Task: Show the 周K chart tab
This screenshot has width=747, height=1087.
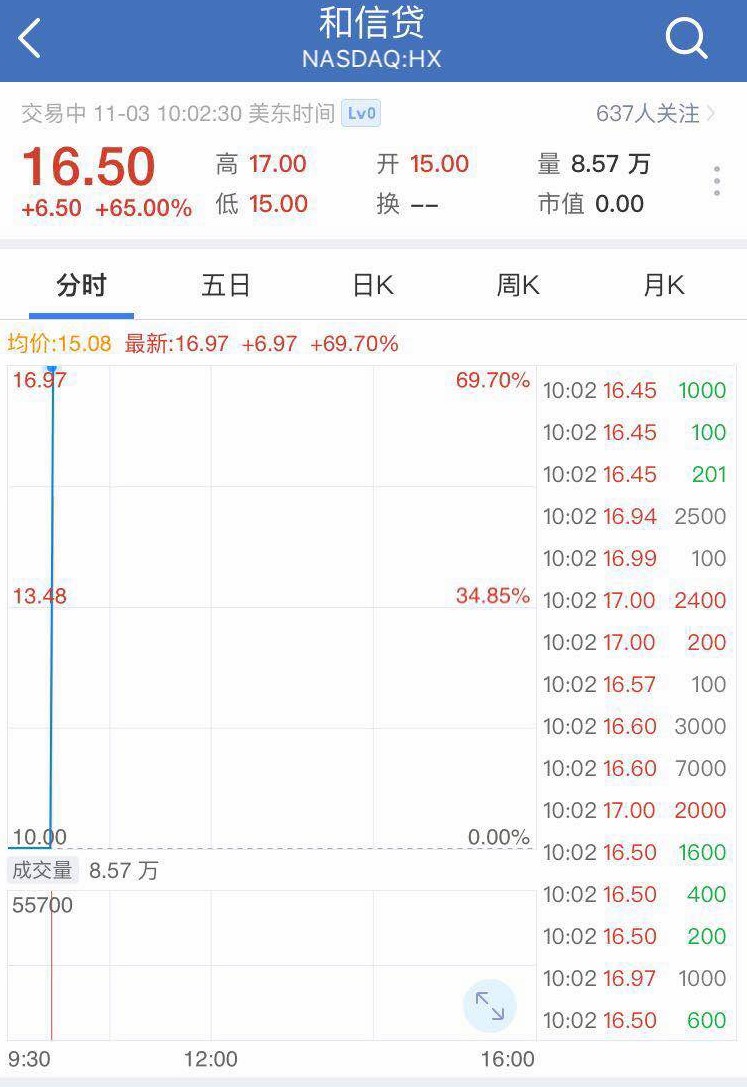Action: click(518, 285)
